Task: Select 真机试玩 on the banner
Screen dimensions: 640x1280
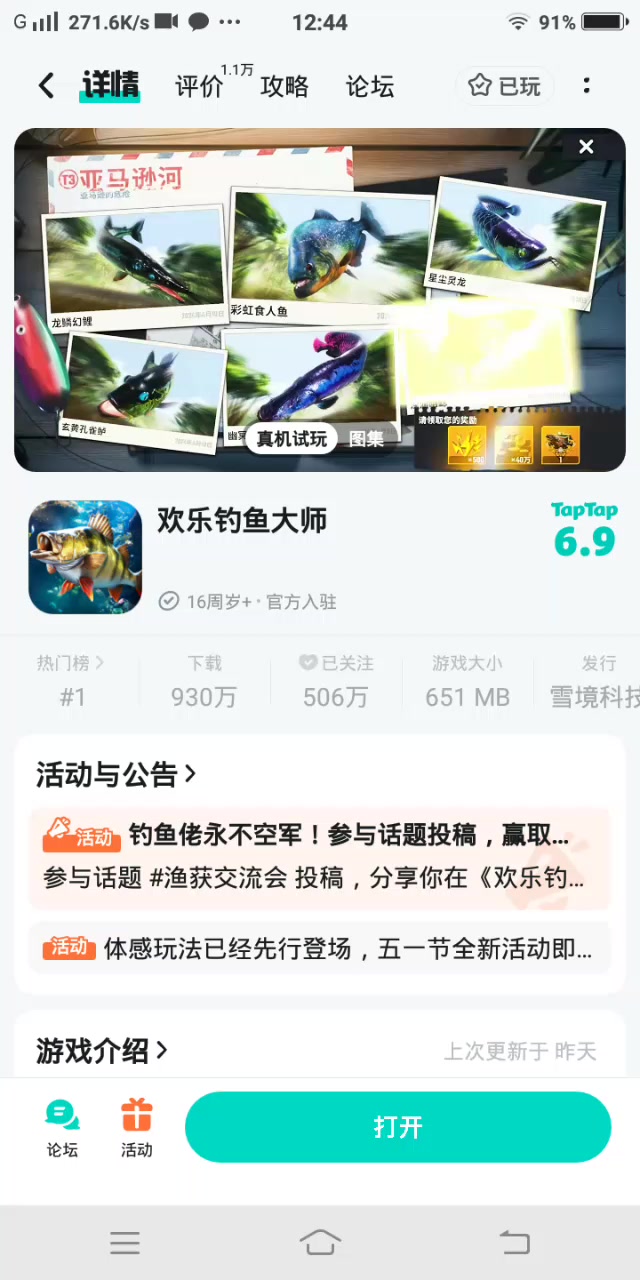Action: pos(291,438)
